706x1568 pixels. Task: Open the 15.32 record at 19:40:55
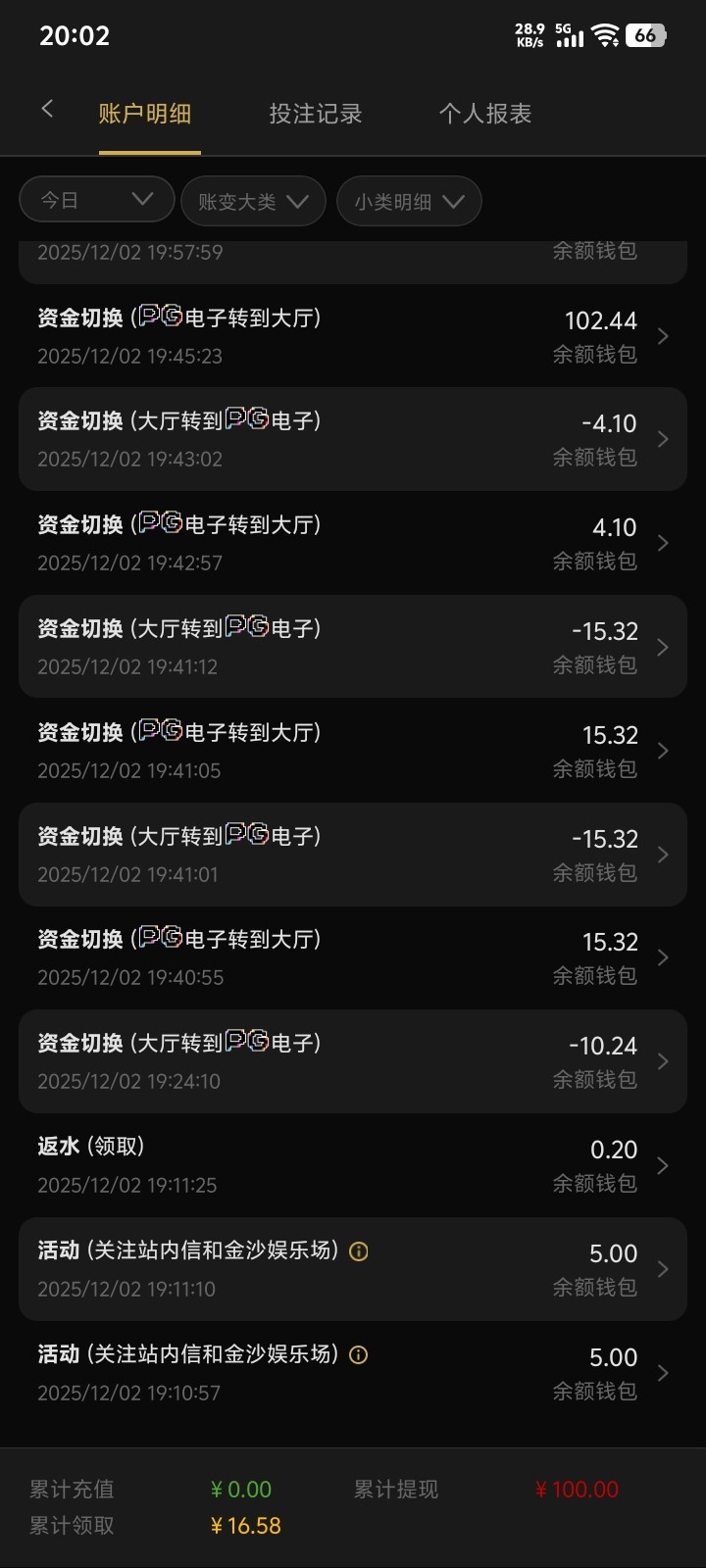tap(353, 957)
